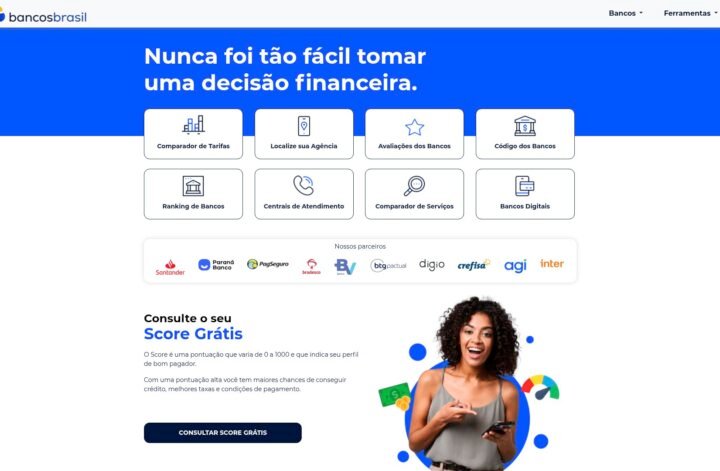Open Código dos Bancos card
Viewport: 720px width, 471px height.
[525, 134]
